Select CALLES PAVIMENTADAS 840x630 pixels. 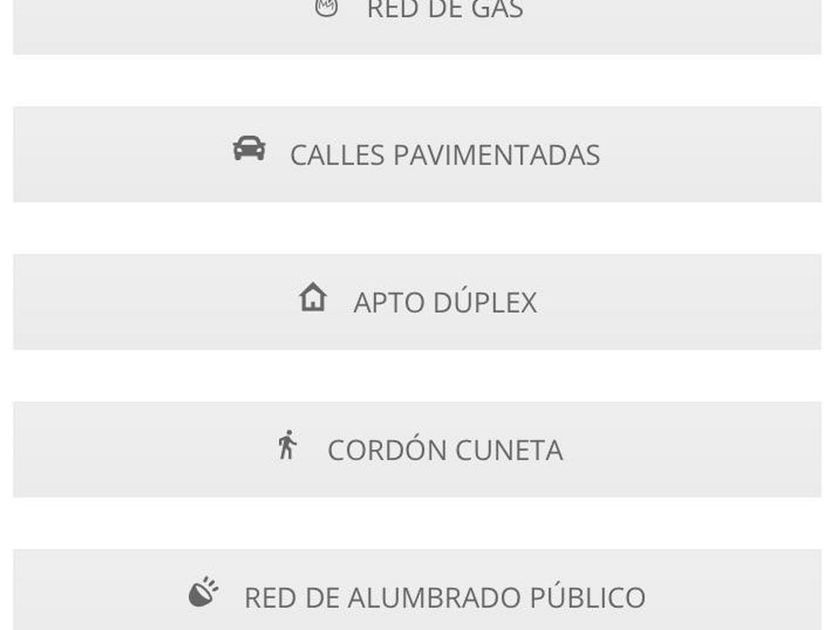[x=417, y=155]
